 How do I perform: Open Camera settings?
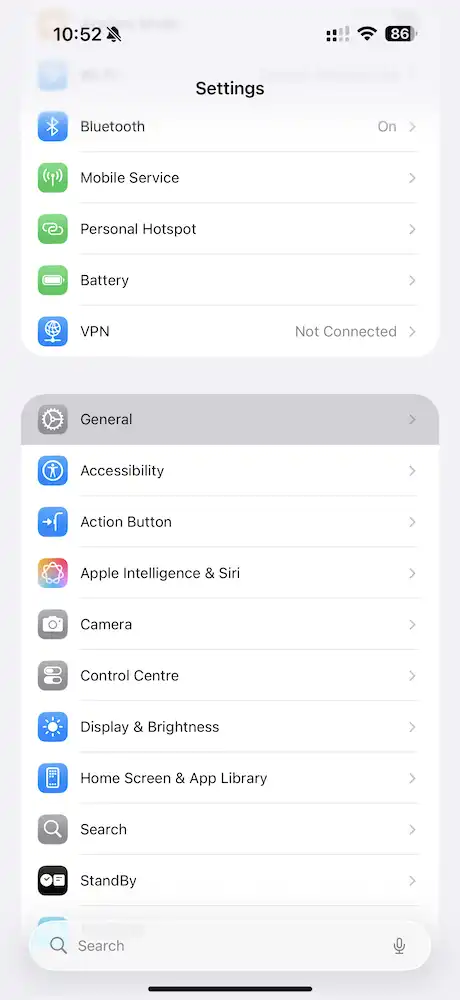tap(230, 624)
